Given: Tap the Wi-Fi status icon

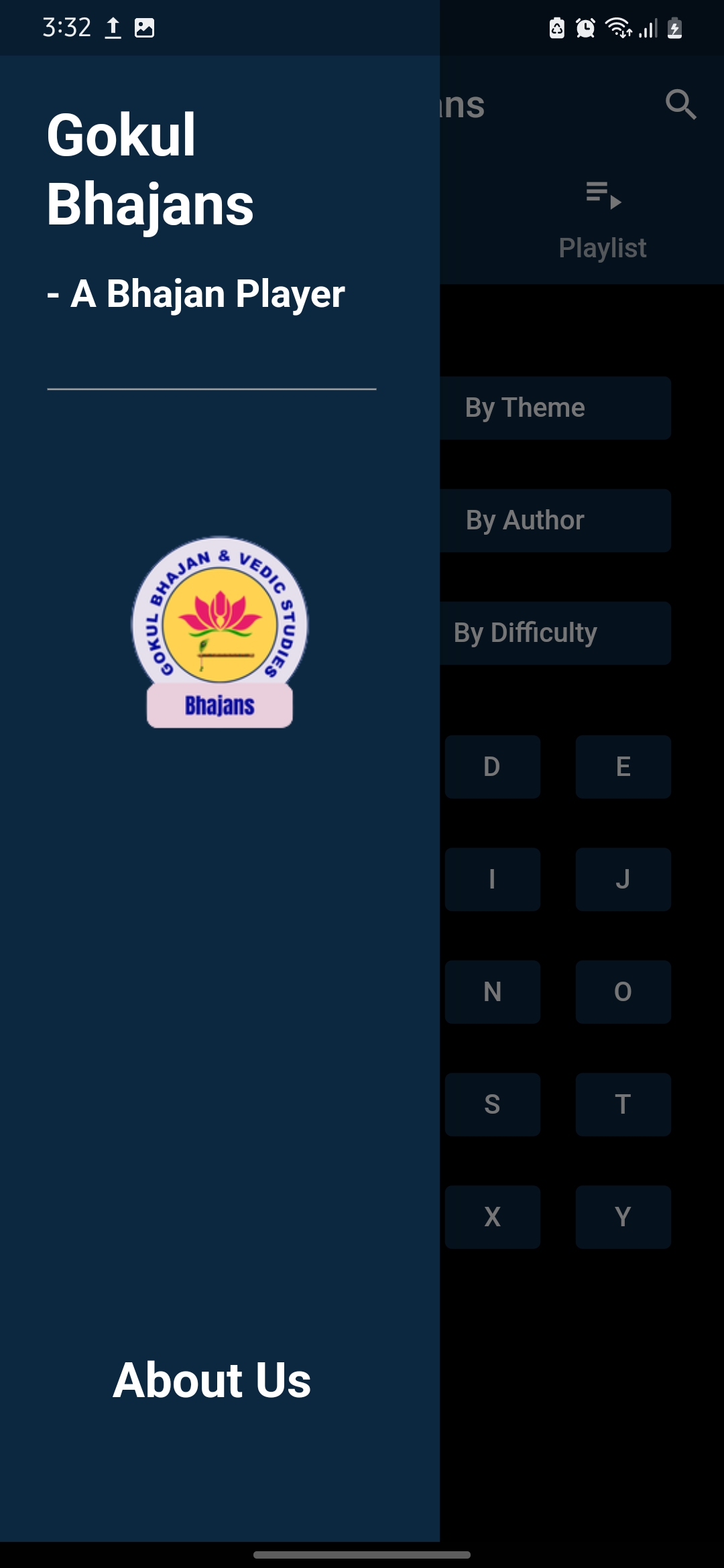Looking at the screenshot, I should (x=616, y=28).
